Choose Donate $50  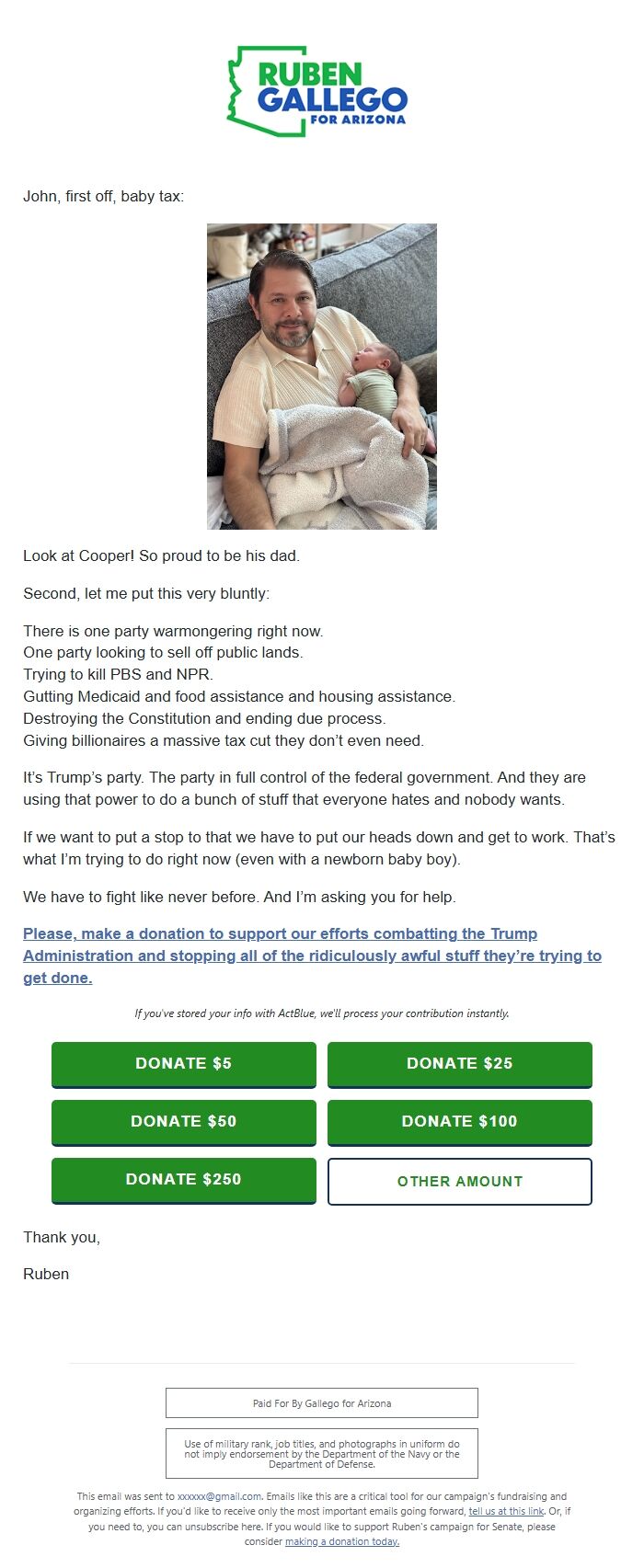pos(183,1122)
